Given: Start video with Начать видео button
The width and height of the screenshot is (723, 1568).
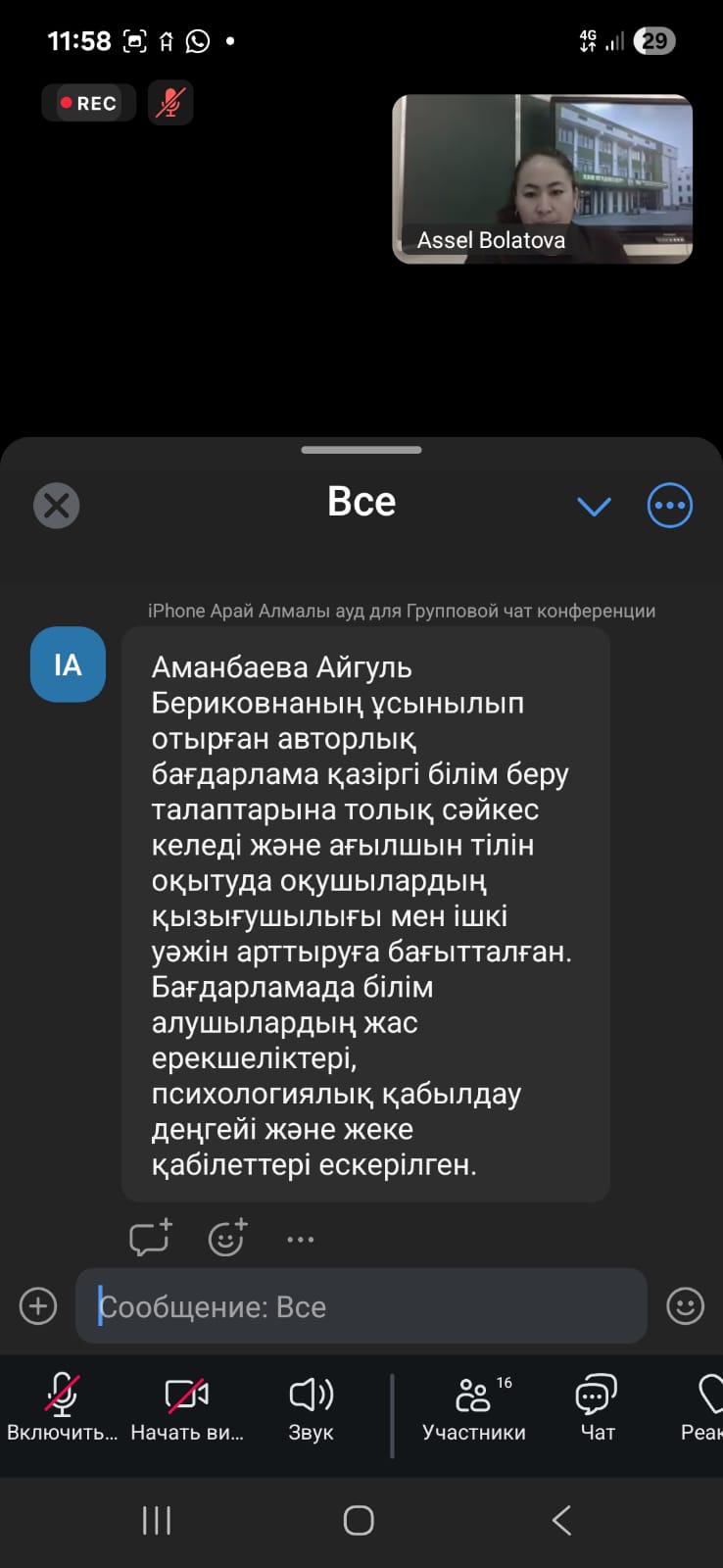Looking at the screenshot, I should click(187, 1406).
